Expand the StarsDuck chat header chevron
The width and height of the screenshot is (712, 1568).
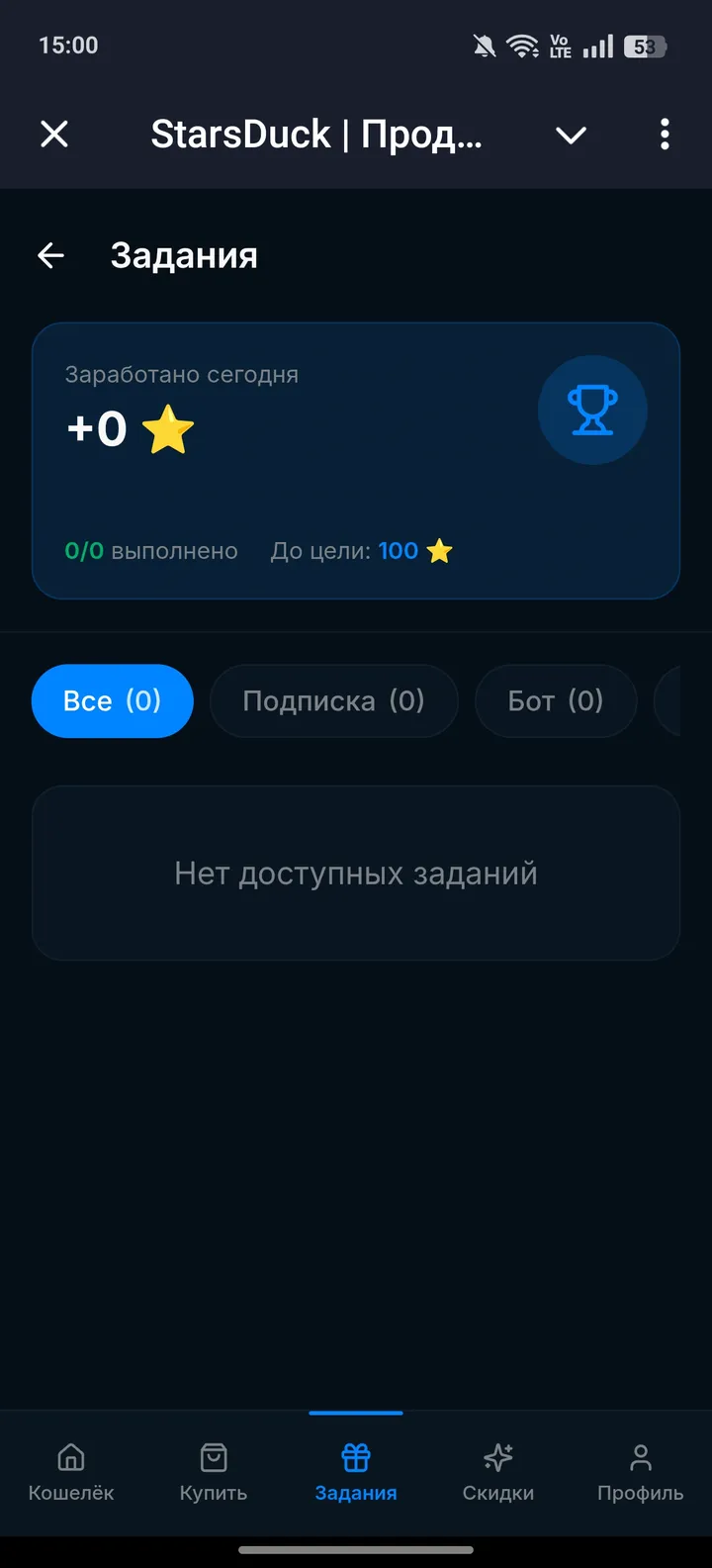[x=571, y=135]
